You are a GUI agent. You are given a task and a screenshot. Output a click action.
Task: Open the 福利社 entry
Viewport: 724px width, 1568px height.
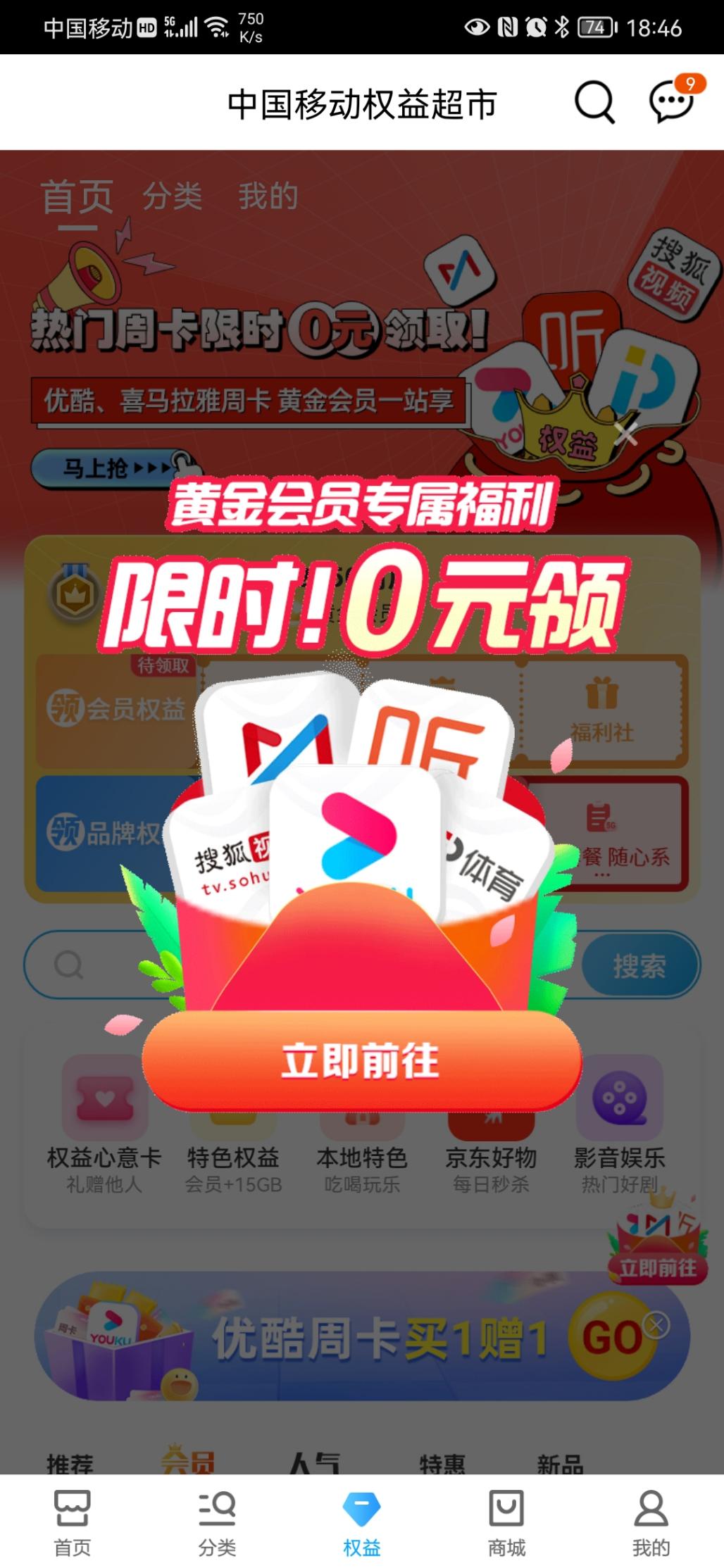(x=602, y=711)
